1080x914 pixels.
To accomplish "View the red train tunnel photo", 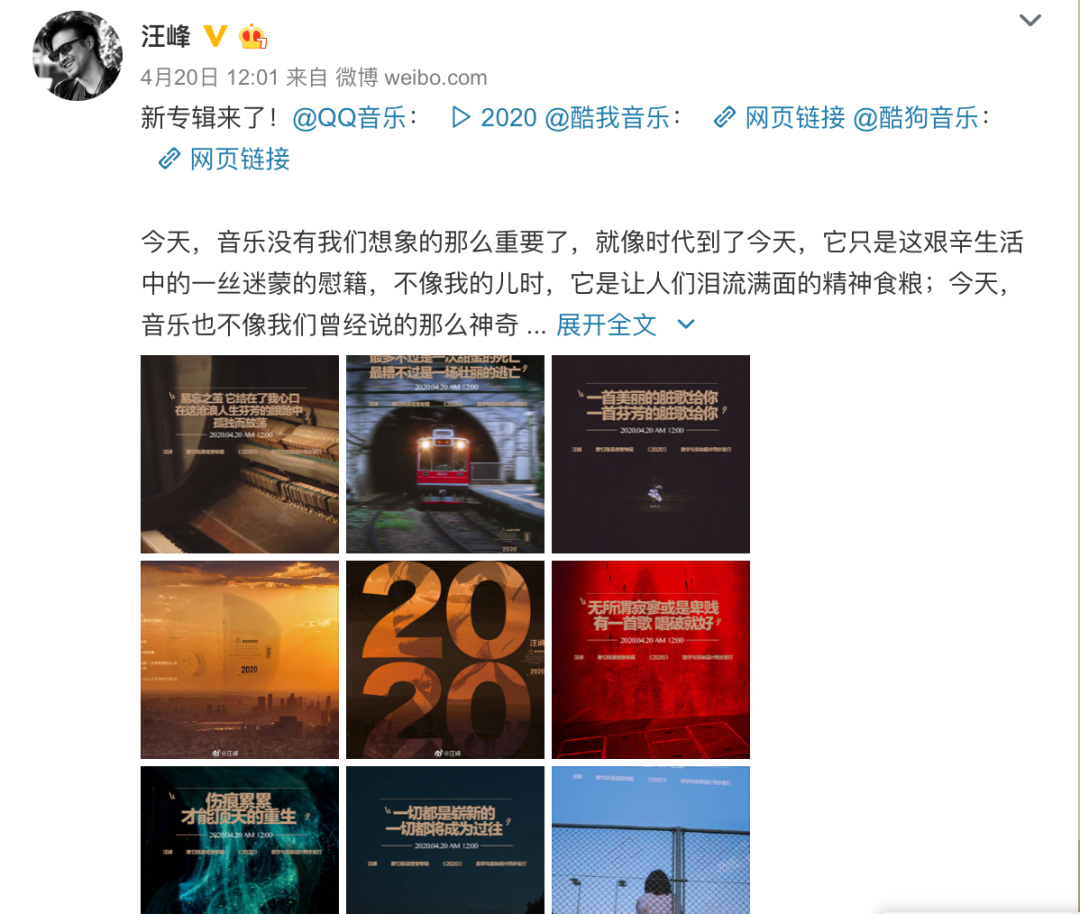I will click(445, 454).
